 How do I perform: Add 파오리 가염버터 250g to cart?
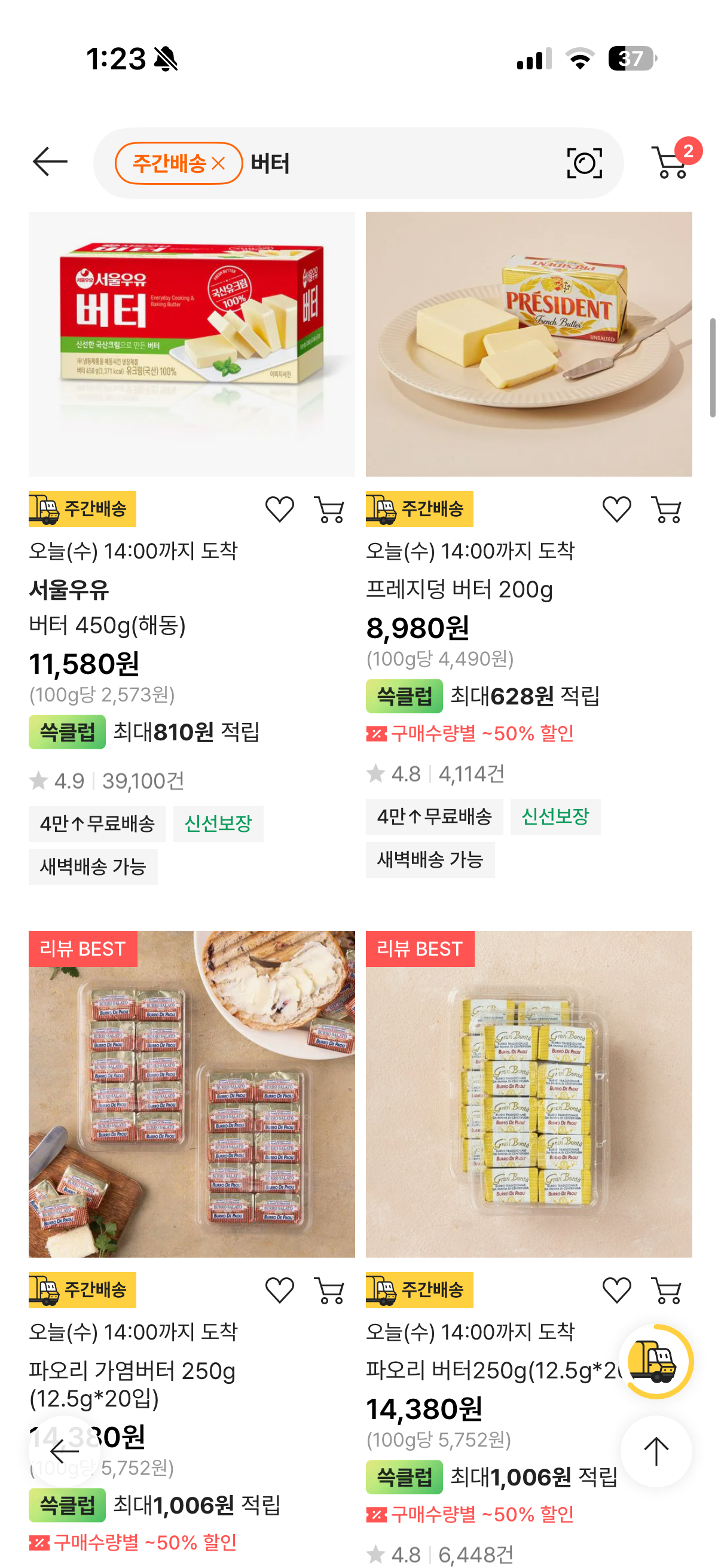tap(329, 1291)
